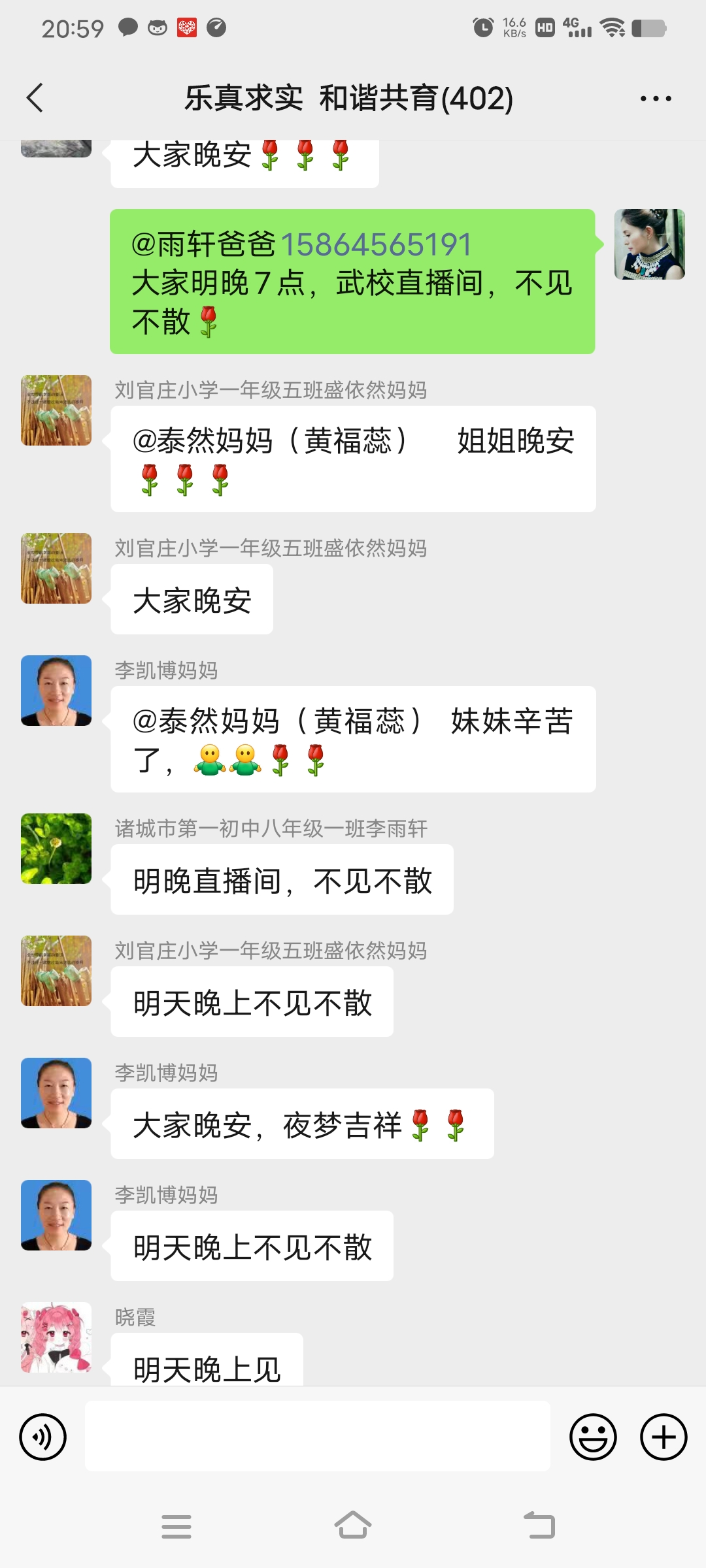Tap the WiFi icon in the status bar
Image resolution: width=706 pixels, height=1568 pixels.
613,27
